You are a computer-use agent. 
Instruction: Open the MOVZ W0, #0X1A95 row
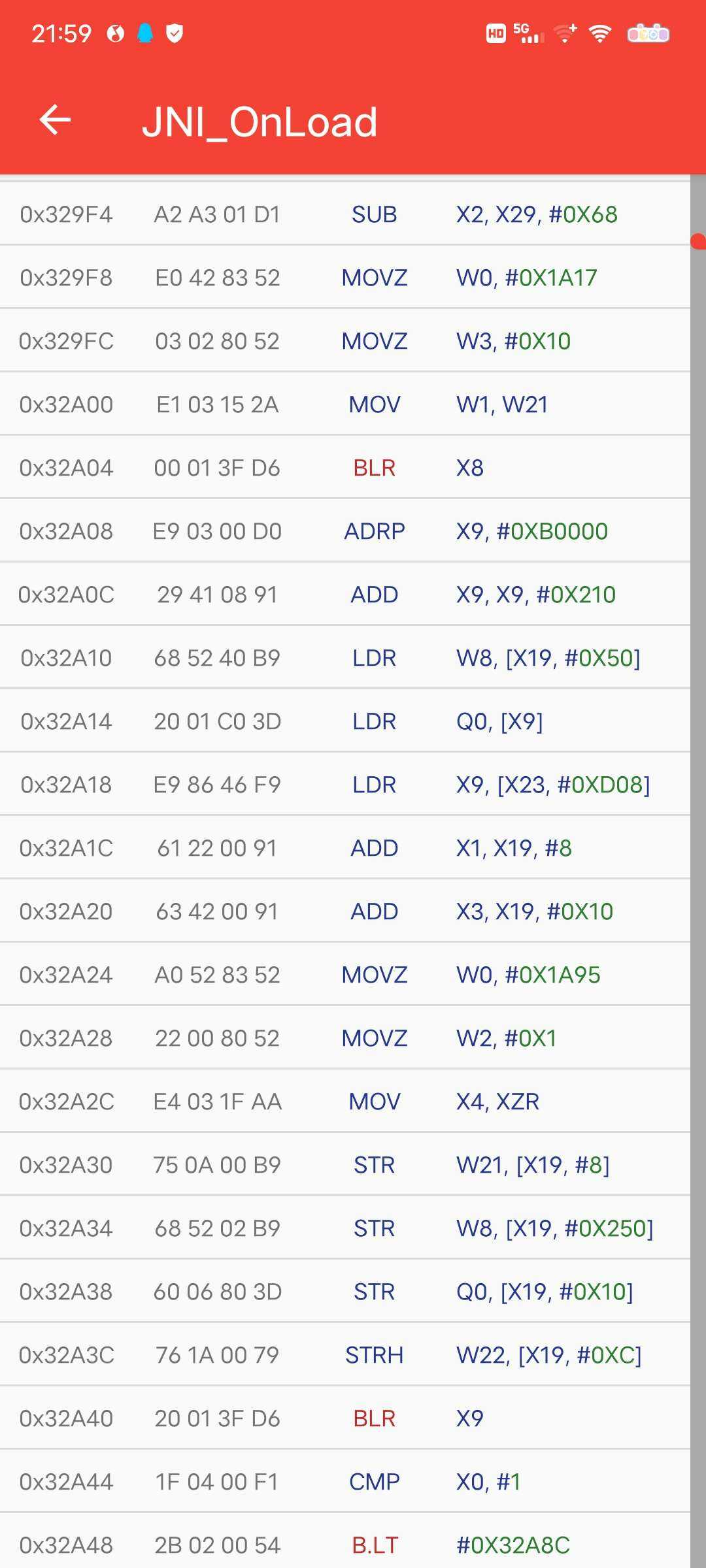coord(345,975)
